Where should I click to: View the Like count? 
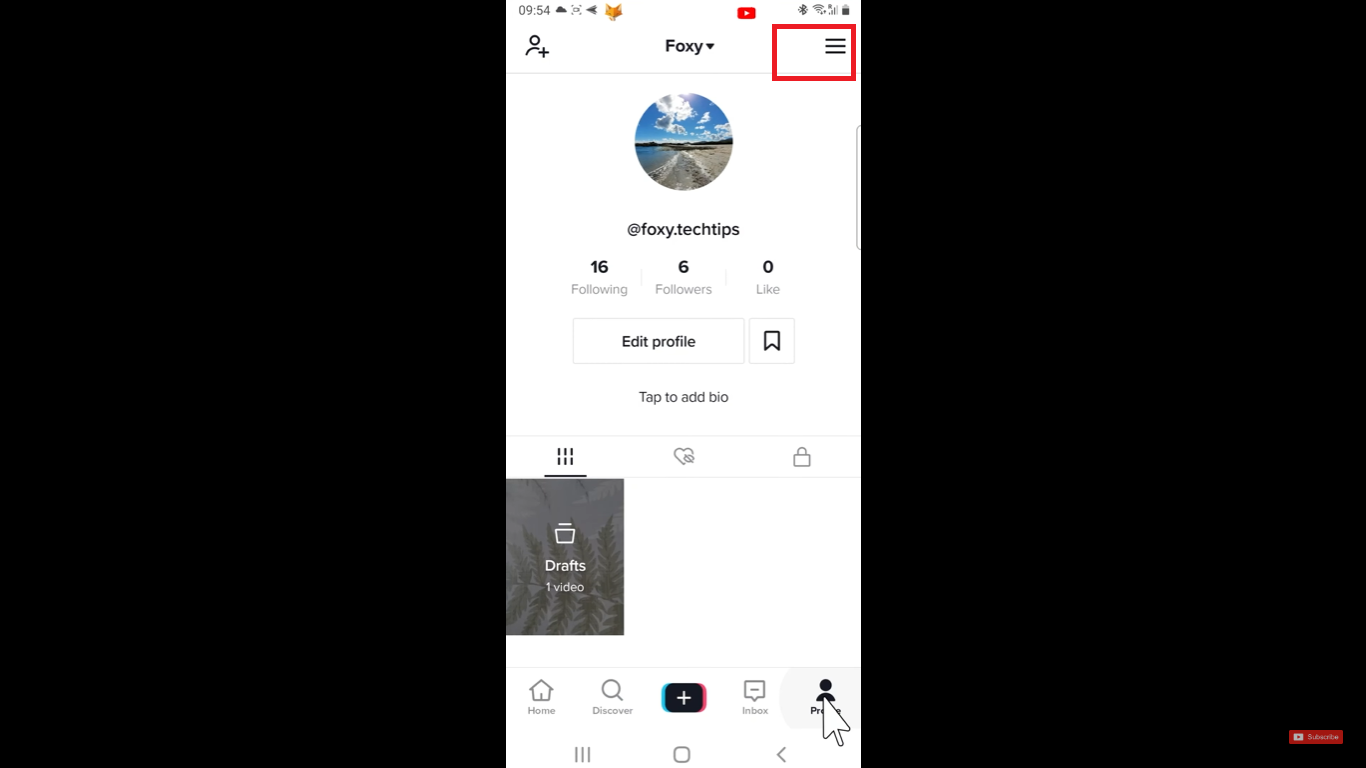click(767, 277)
